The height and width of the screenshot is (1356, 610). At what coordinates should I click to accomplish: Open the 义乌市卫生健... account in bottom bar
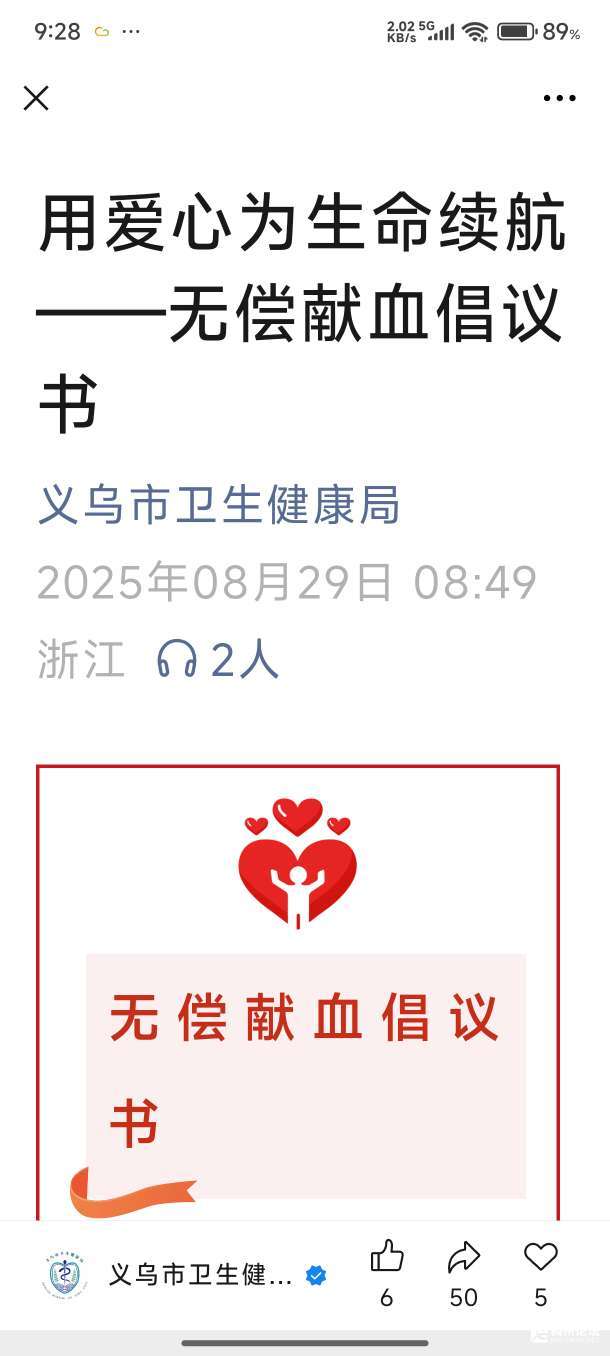(200, 1275)
